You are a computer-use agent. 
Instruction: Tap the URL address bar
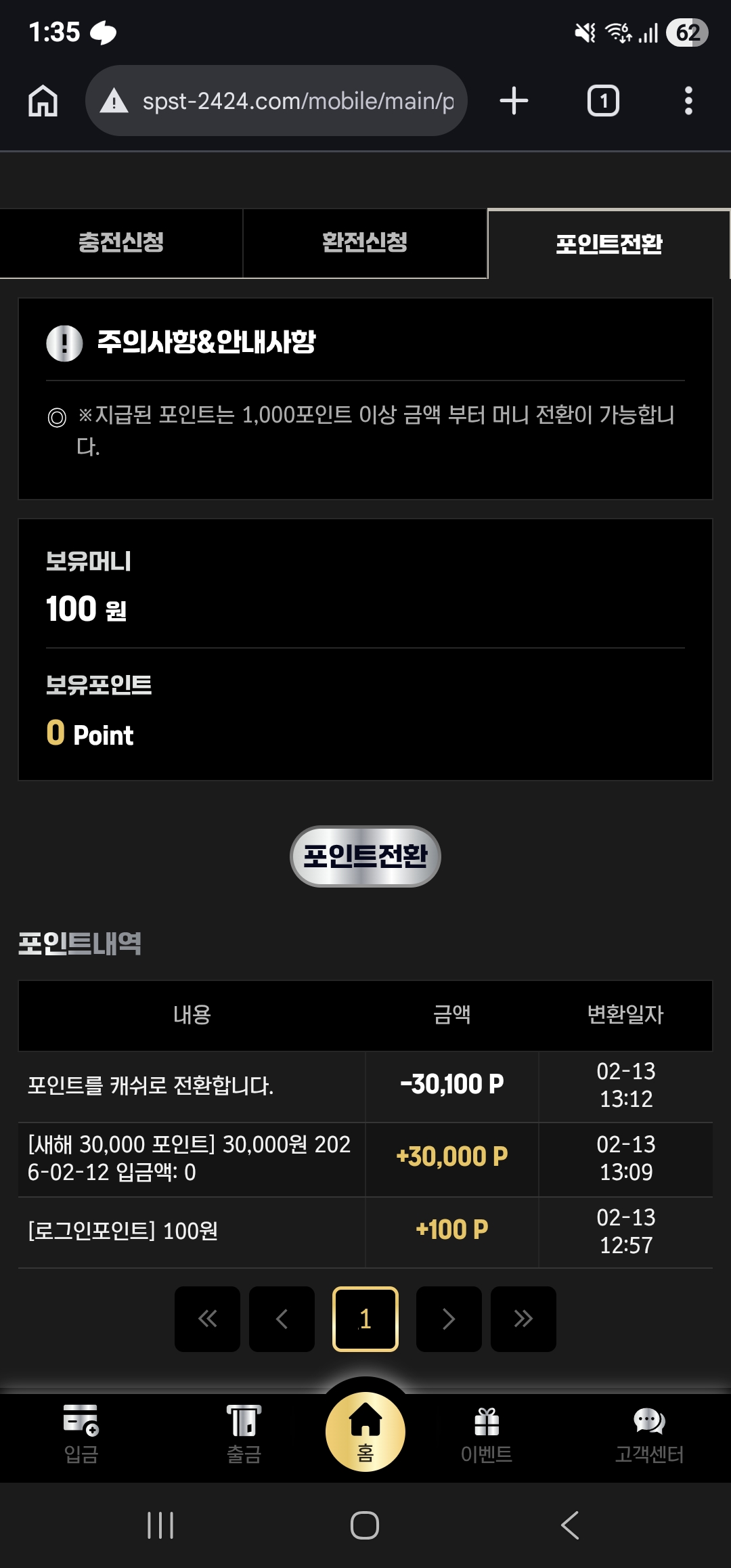(x=284, y=102)
